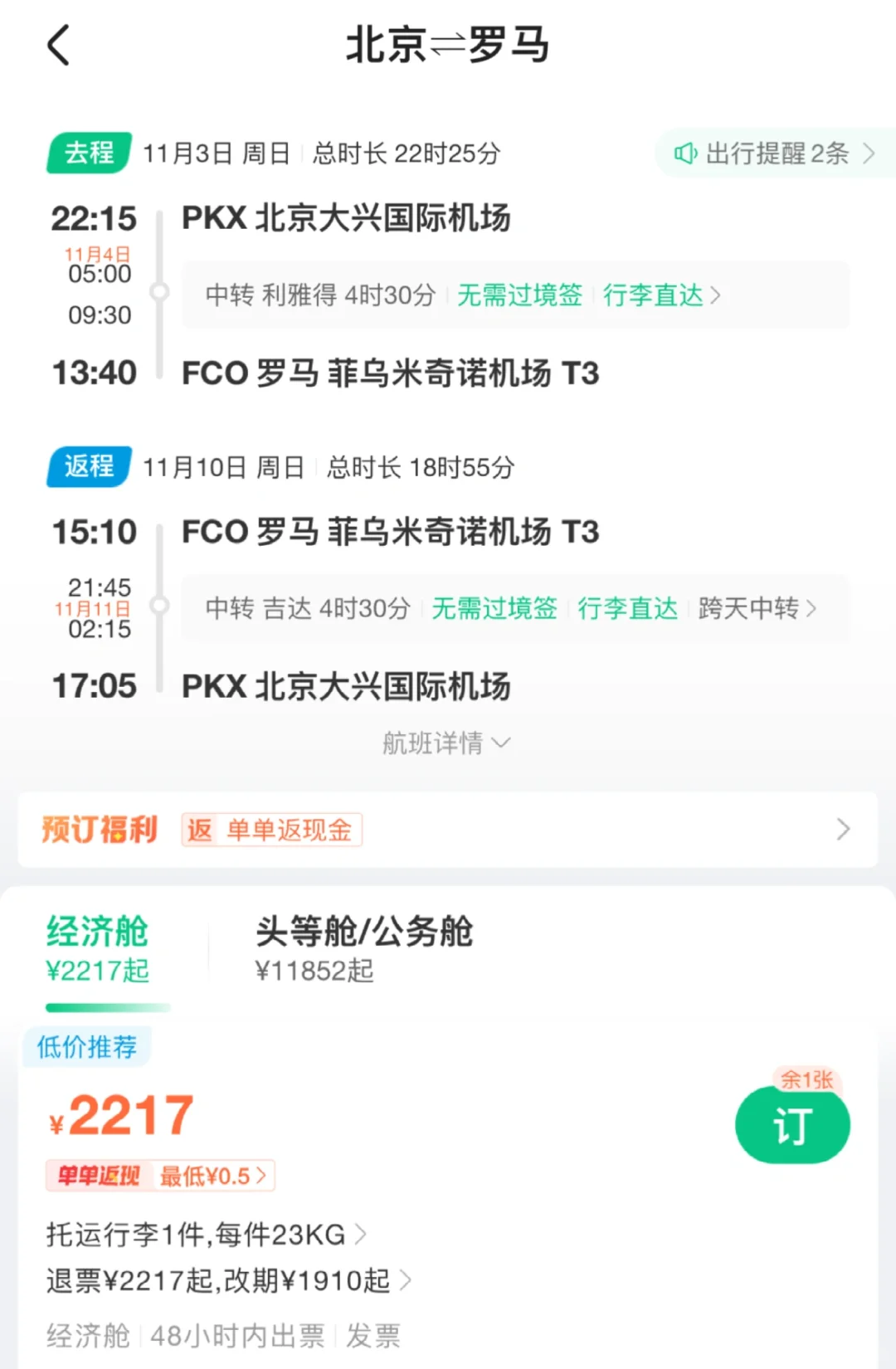Image resolution: width=896 pixels, height=1369 pixels.
Task: Open 单单返现 最低¥0.5 cashback details
Action: point(160,1176)
